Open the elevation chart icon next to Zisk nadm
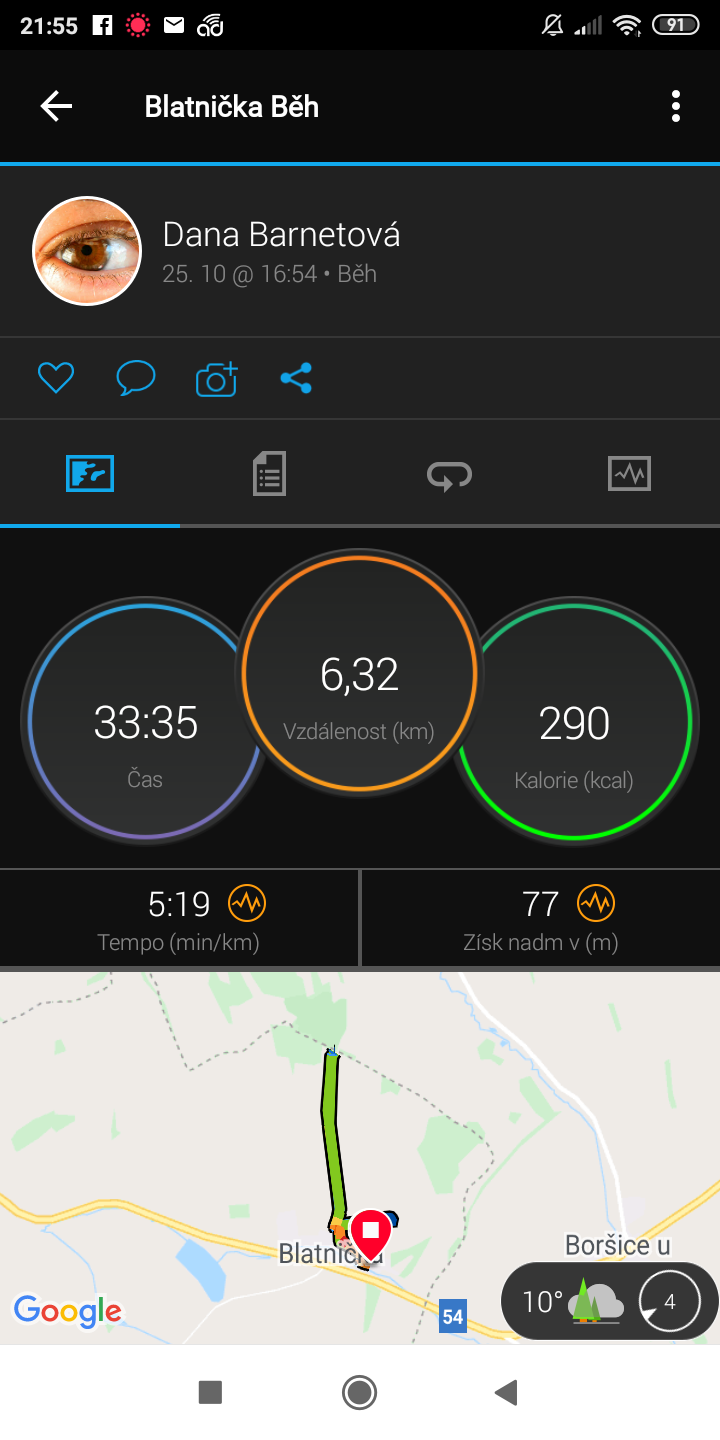This screenshot has height=1440, width=720. tap(596, 904)
